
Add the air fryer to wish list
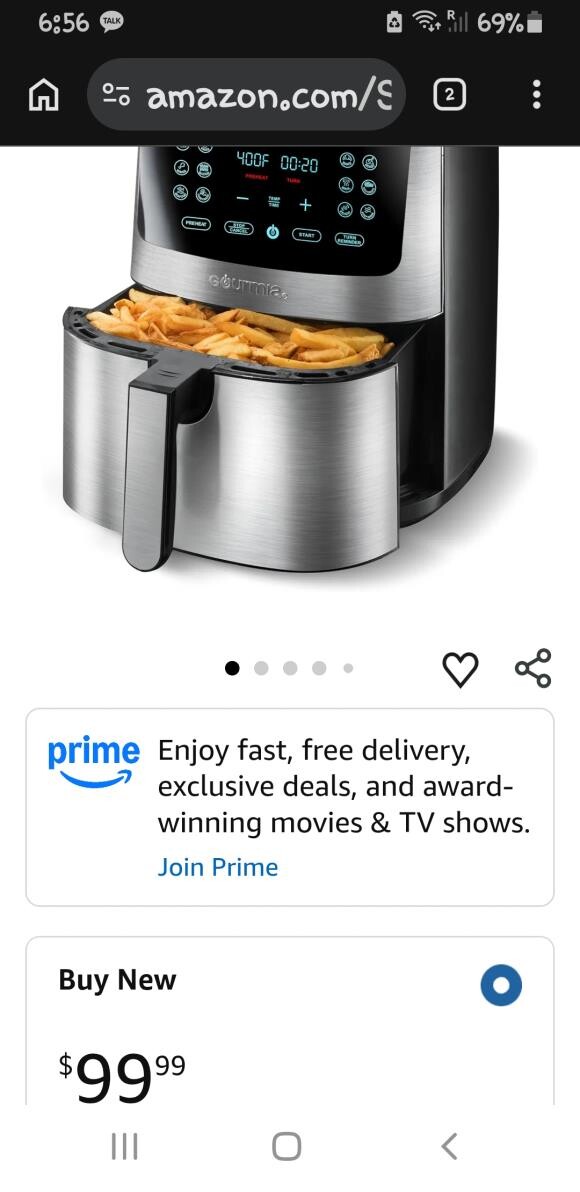[x=461, y=670]
